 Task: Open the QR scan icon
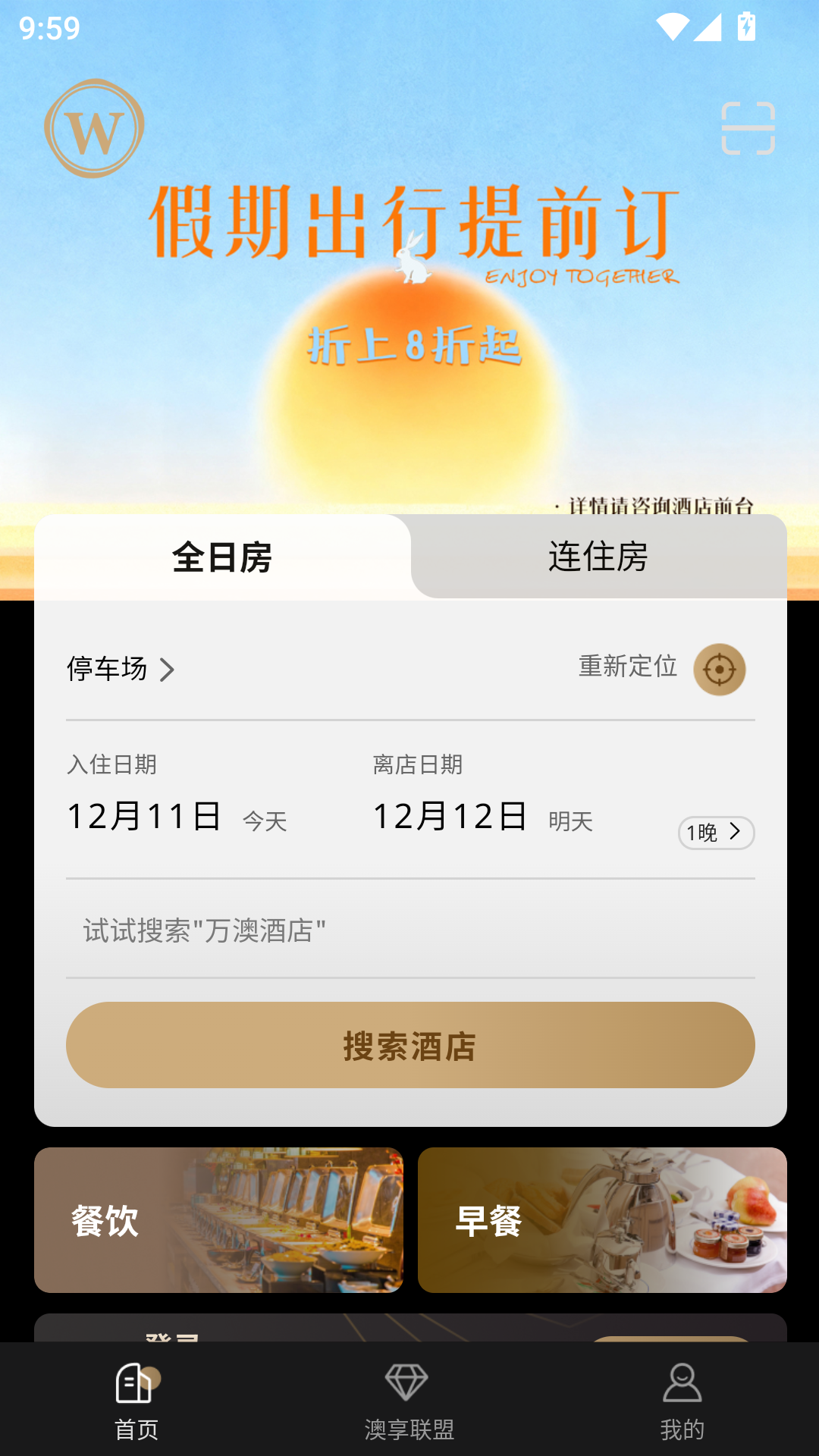point(748,128)
